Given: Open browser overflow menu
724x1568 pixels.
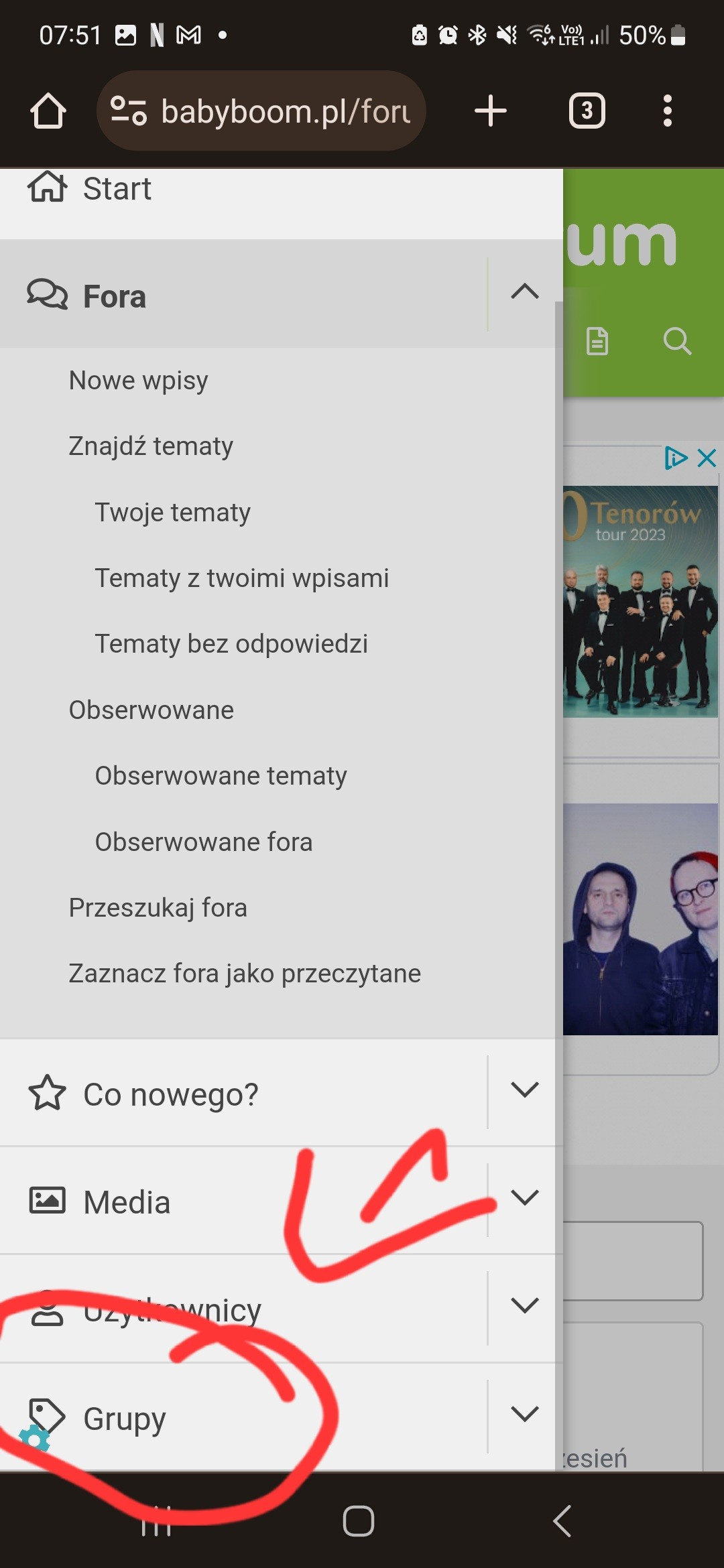Looking at the screenshot, I should (666, 111).
